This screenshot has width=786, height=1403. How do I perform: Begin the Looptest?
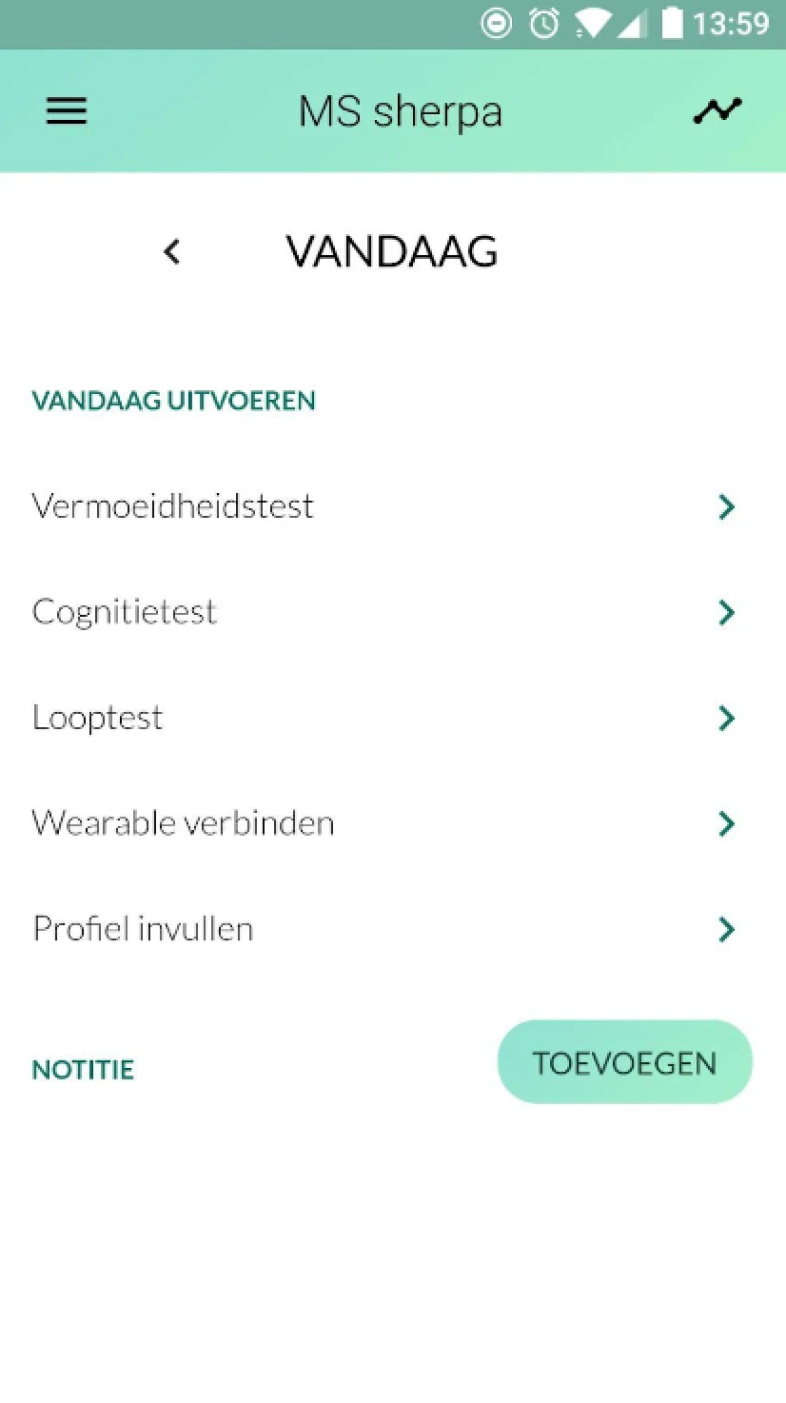[x=393, y=718]
